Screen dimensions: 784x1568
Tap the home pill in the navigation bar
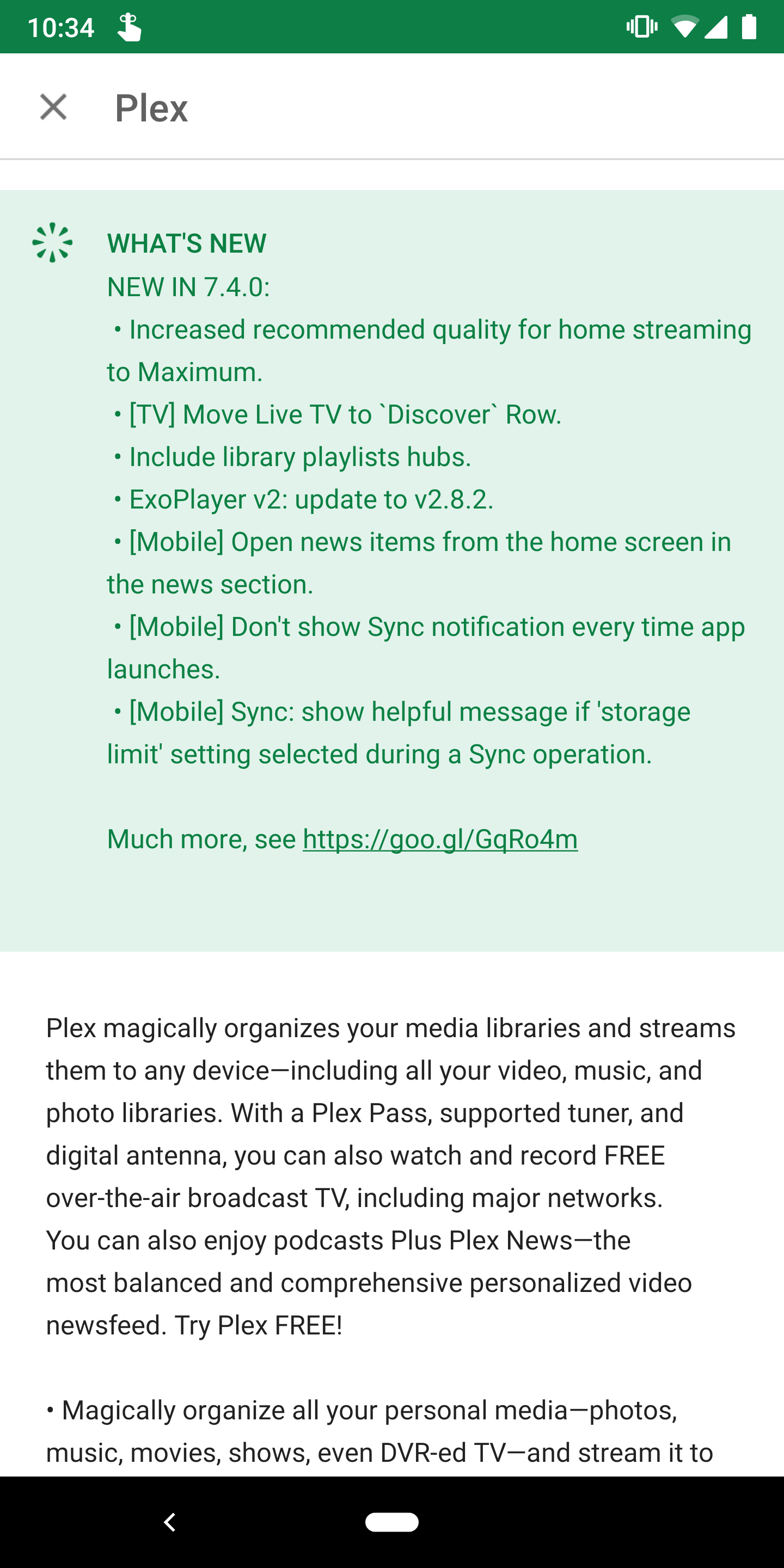coord(391,1522)
